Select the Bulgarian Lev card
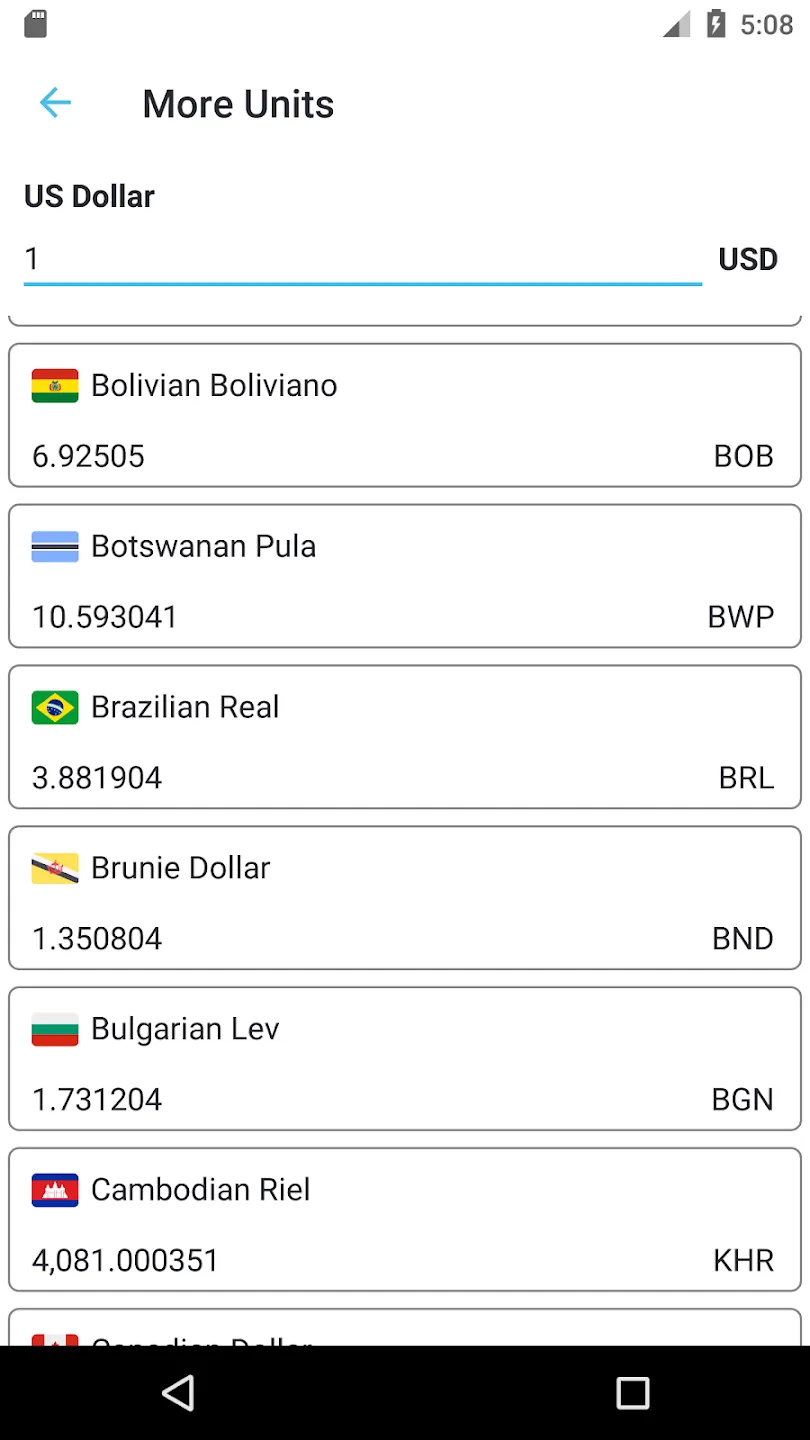This screenshot has width=810, height=1440. pyautogui.click(x=405, y=1059)
